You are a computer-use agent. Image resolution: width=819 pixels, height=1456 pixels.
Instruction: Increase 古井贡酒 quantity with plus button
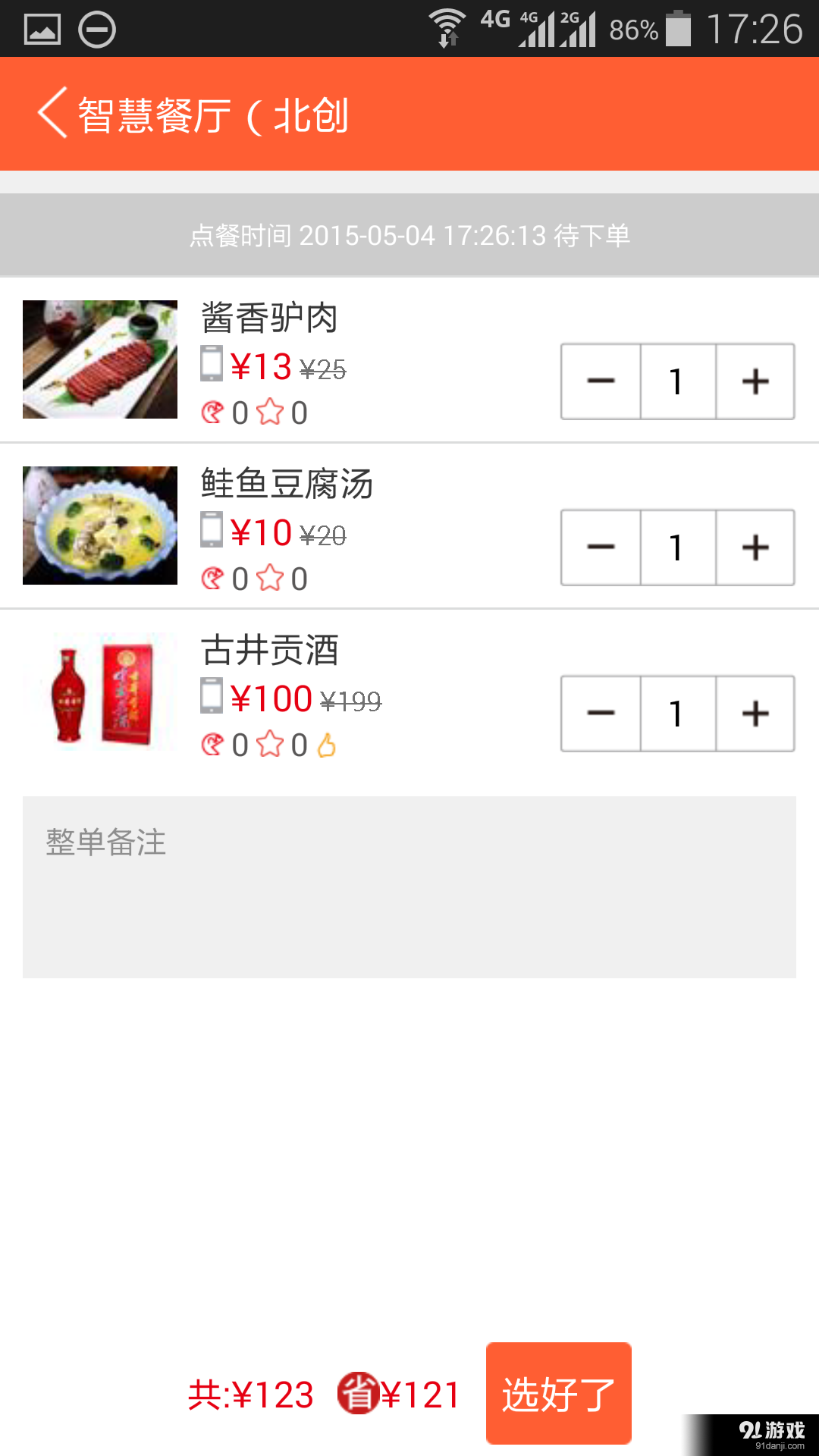pyautogui.click(x=755, y=713)
